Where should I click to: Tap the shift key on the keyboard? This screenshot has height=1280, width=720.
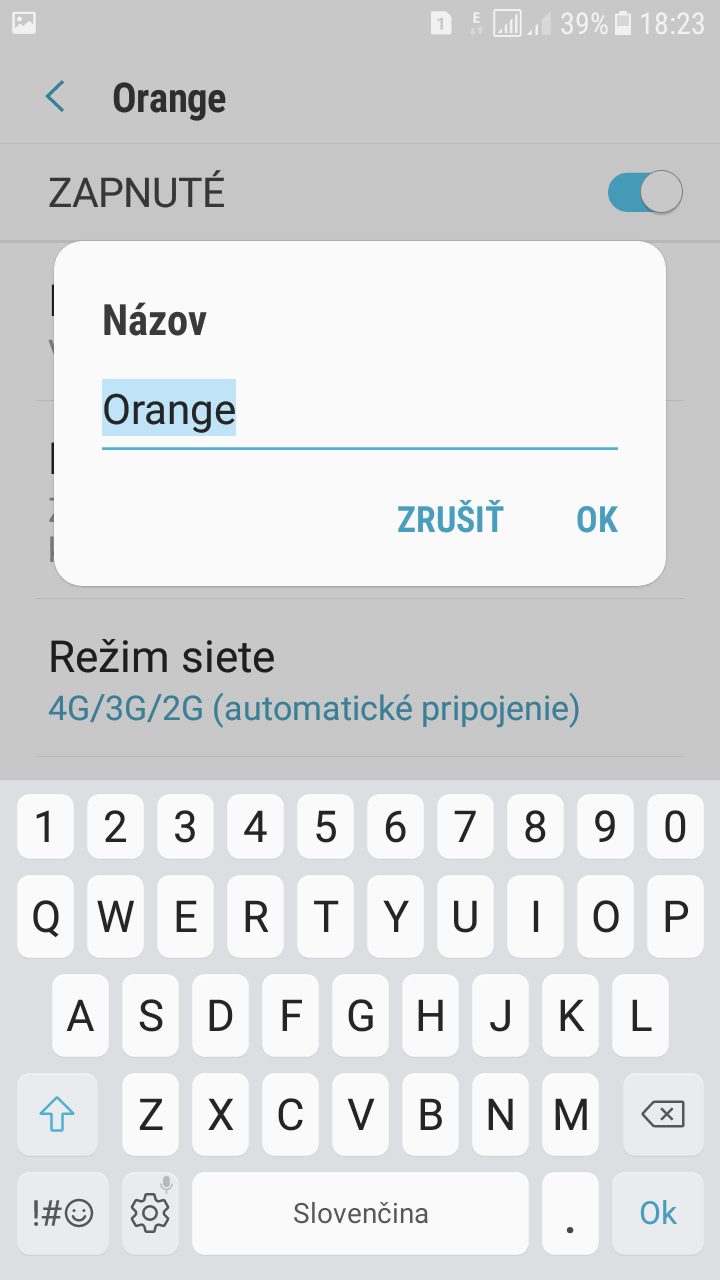coord(57,1114)
